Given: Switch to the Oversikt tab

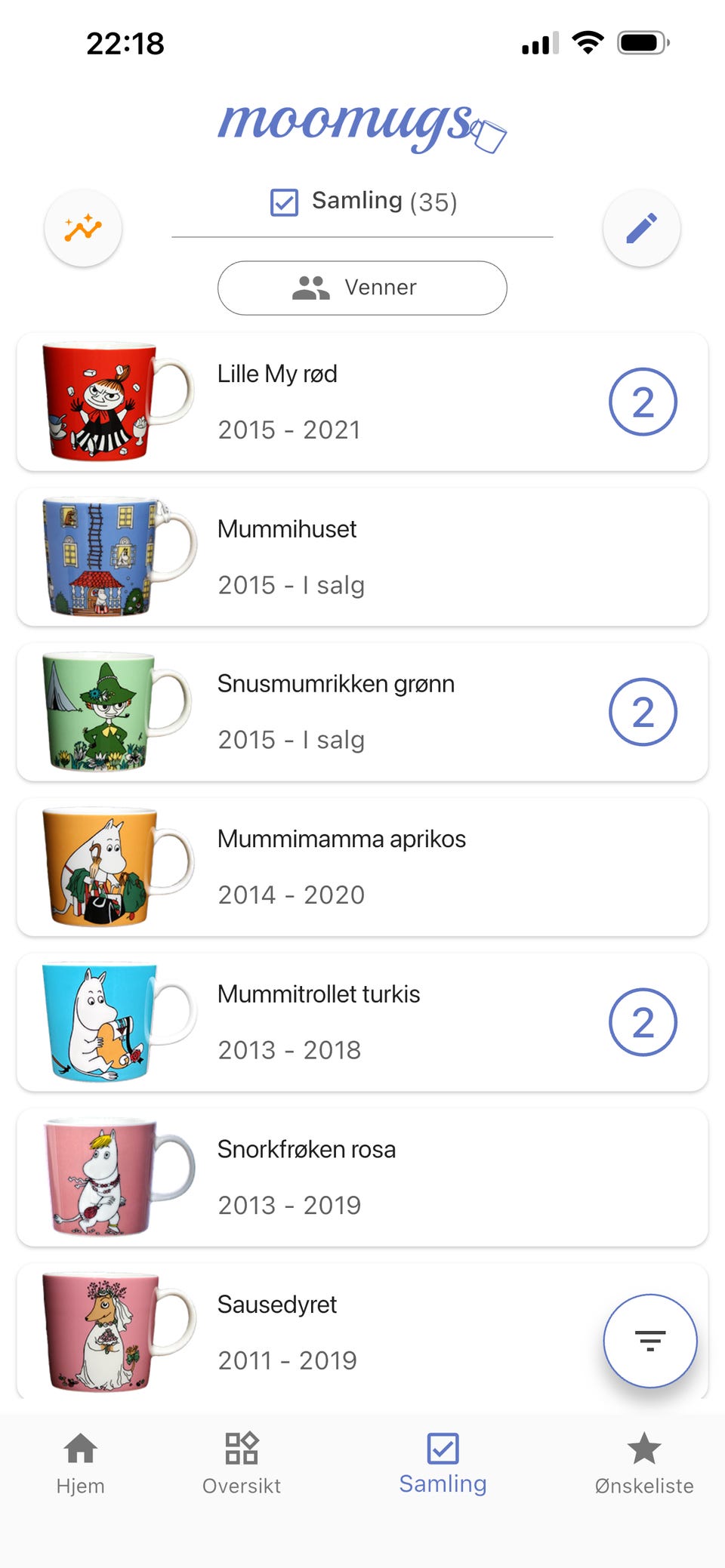Looking at the screenshot, I should coord(242,1463).
